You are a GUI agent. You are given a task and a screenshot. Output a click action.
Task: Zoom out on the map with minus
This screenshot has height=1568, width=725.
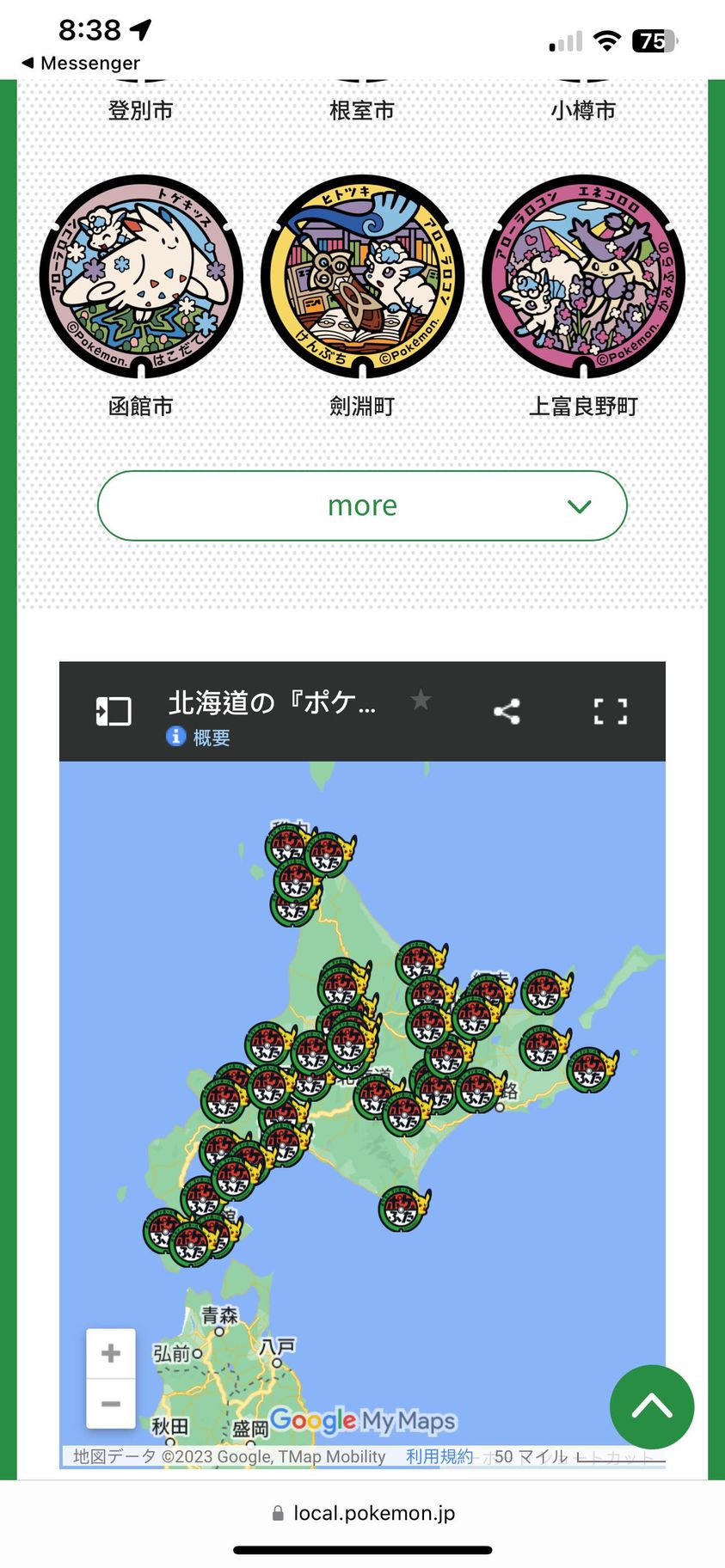(x=111, y=1404)
